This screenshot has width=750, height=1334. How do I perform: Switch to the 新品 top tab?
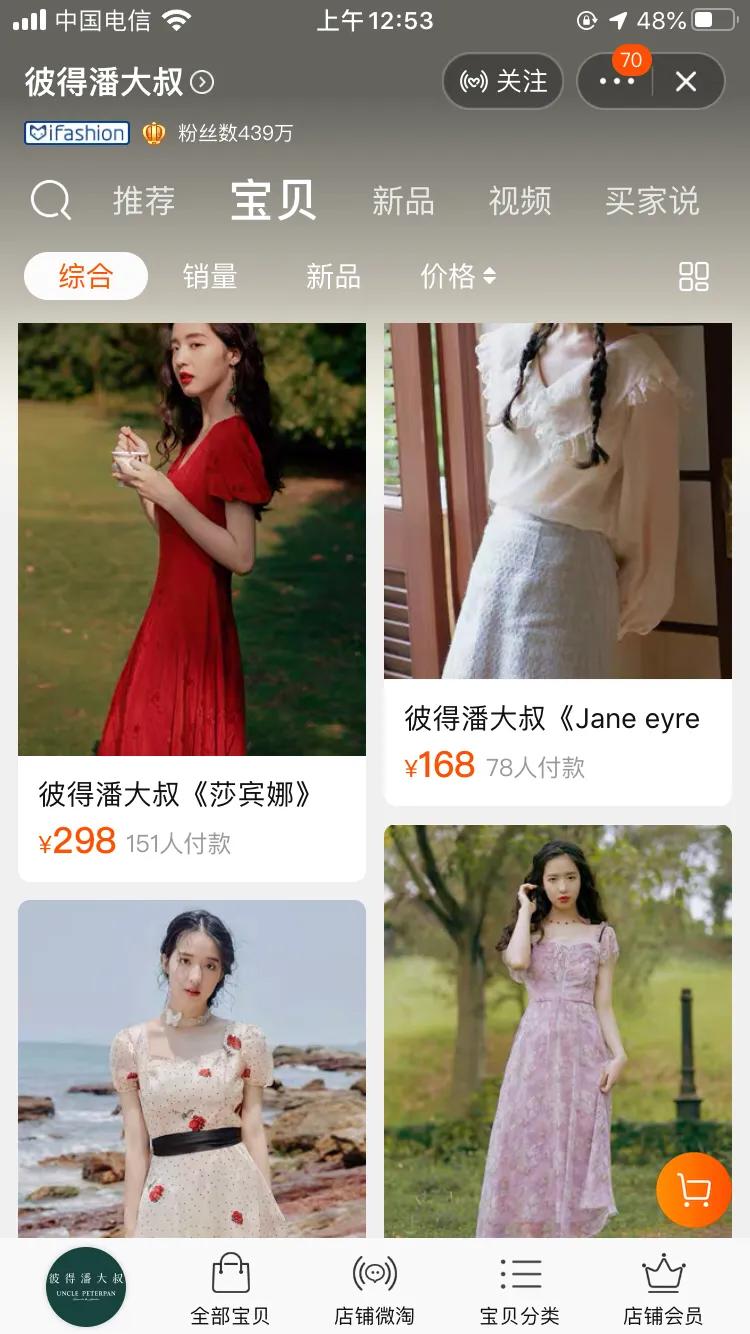(x=403, y=201)
